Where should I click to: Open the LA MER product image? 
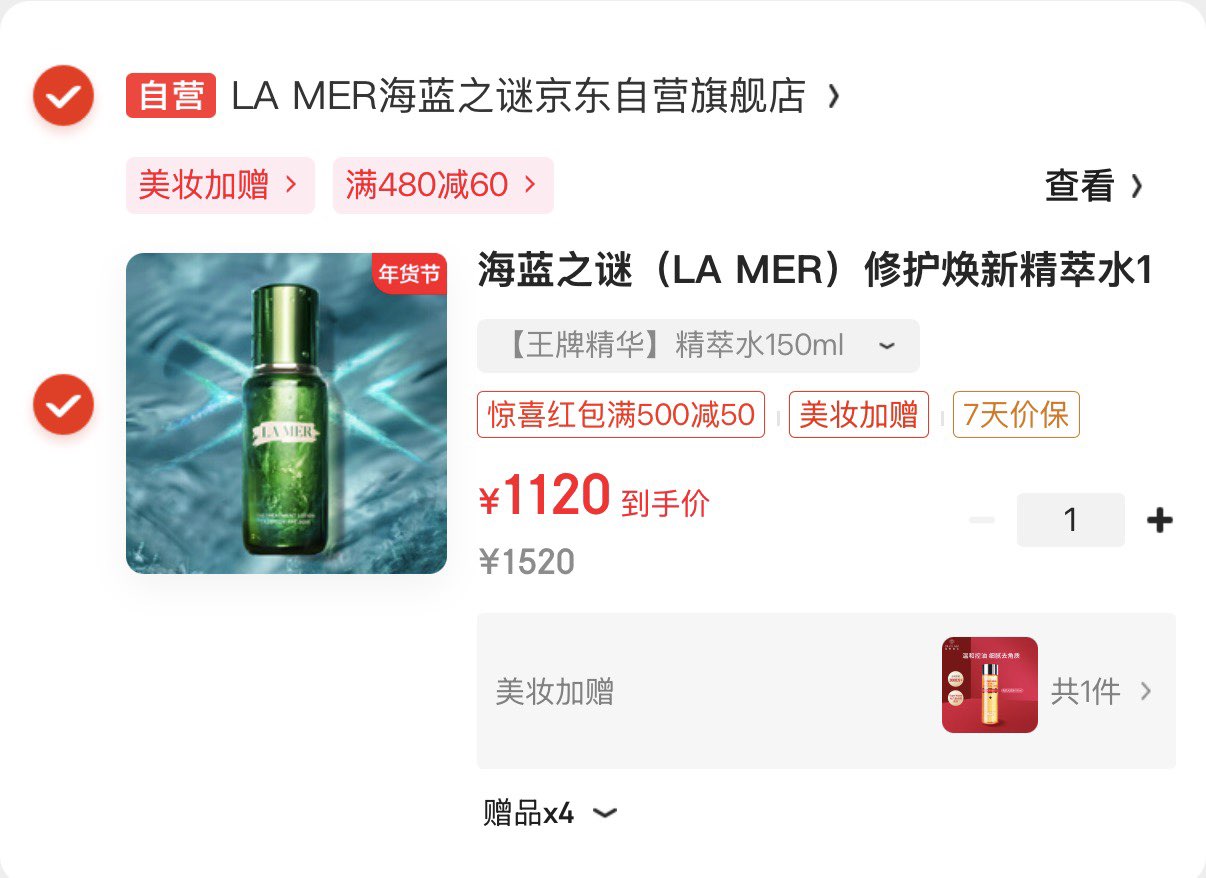(286, 413)
